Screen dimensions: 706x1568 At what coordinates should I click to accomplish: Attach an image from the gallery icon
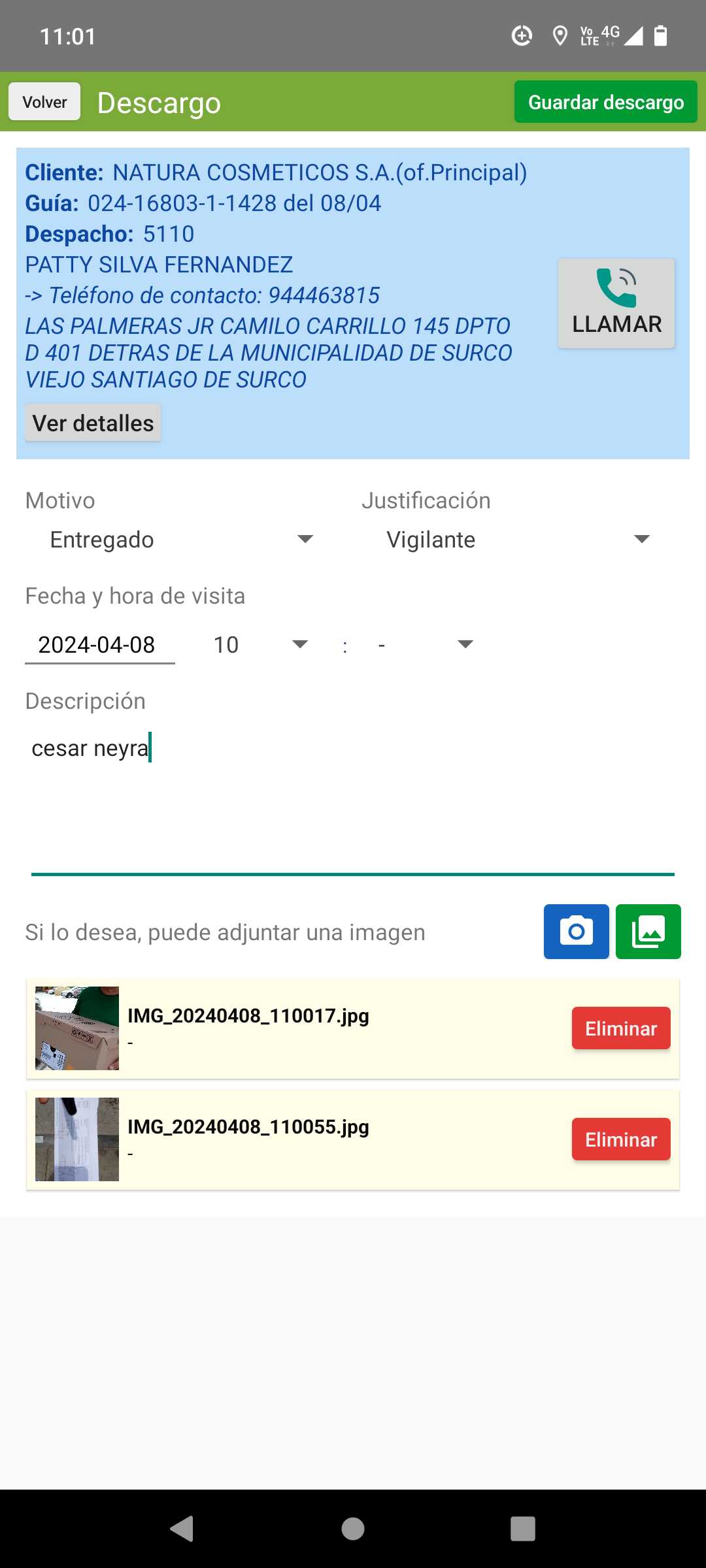point(648,932)
